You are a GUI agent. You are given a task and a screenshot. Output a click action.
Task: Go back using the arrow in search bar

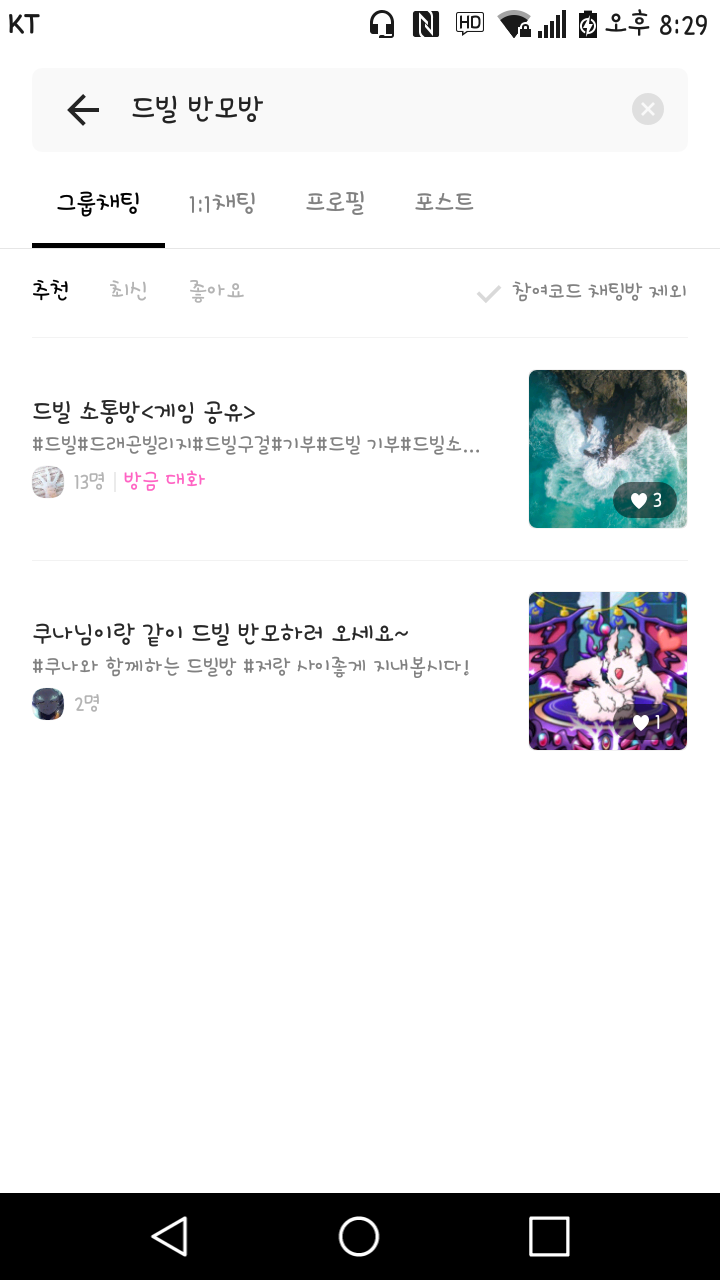point(83,109)
